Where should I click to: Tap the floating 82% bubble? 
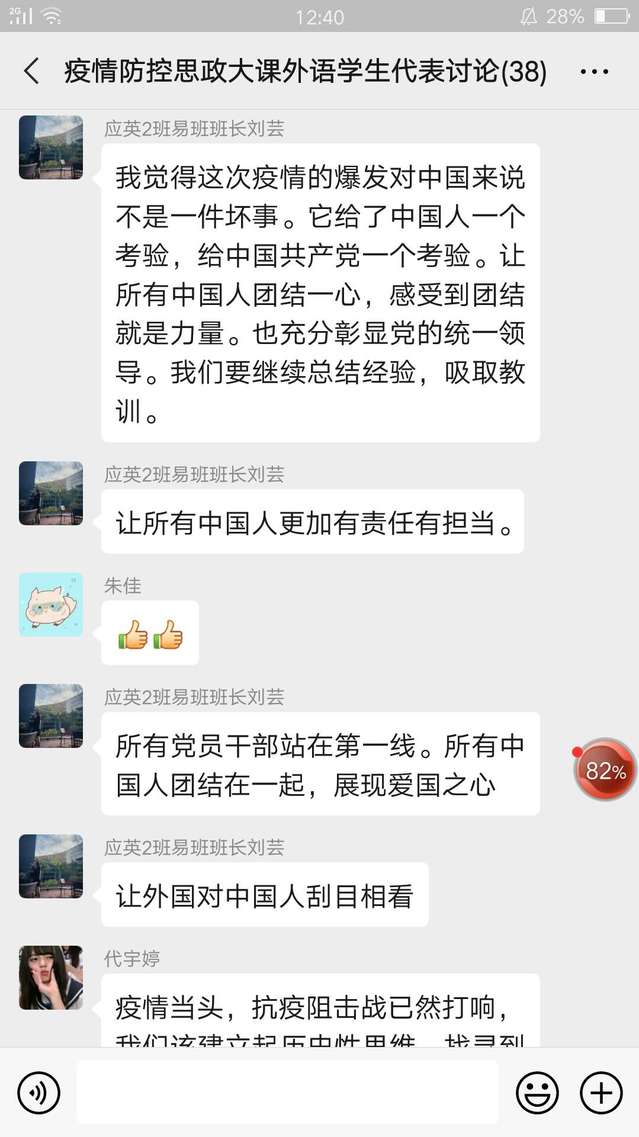(605, 771)
